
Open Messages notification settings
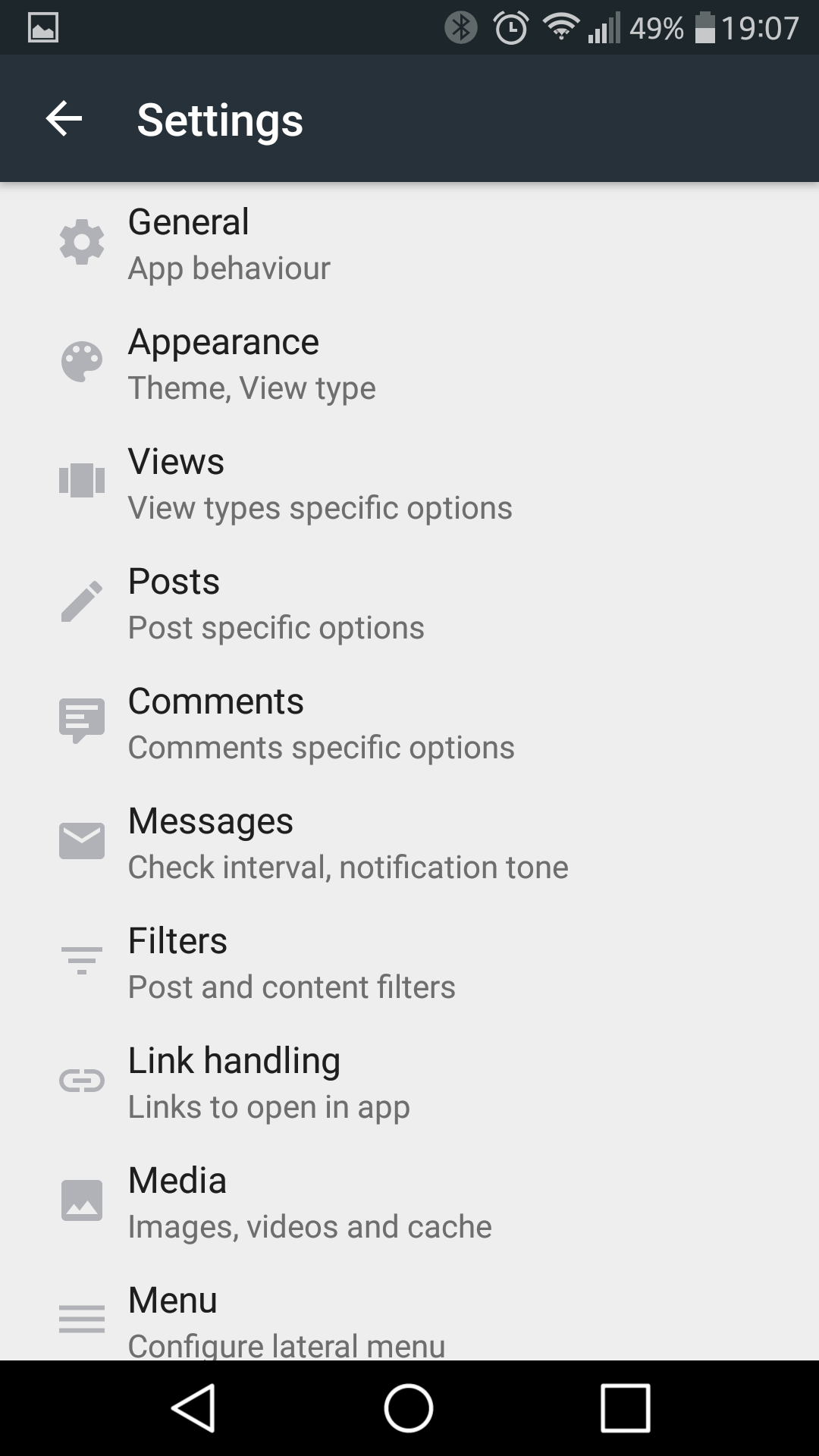pyautogui.click(x=409, y=843)
